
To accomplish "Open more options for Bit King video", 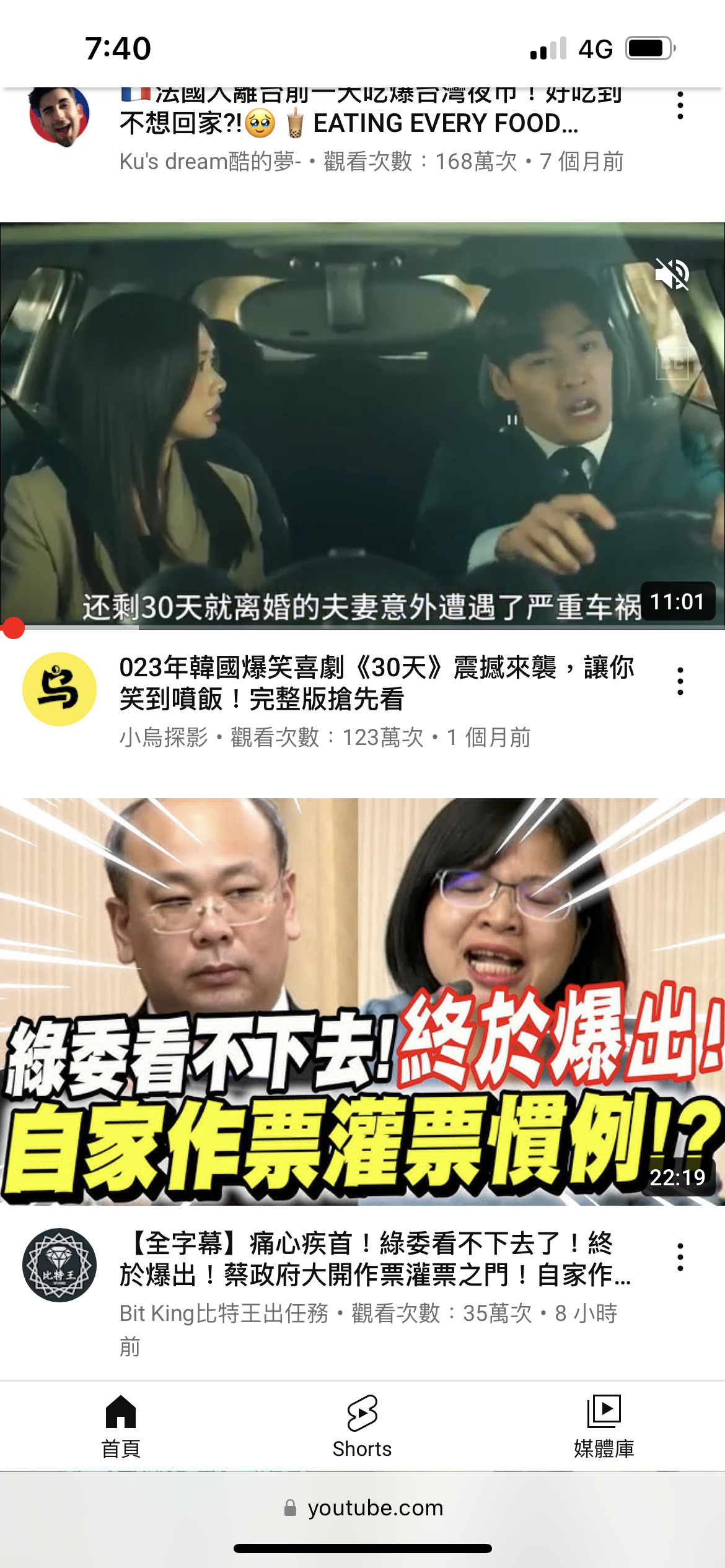I will pos(680,1257).
